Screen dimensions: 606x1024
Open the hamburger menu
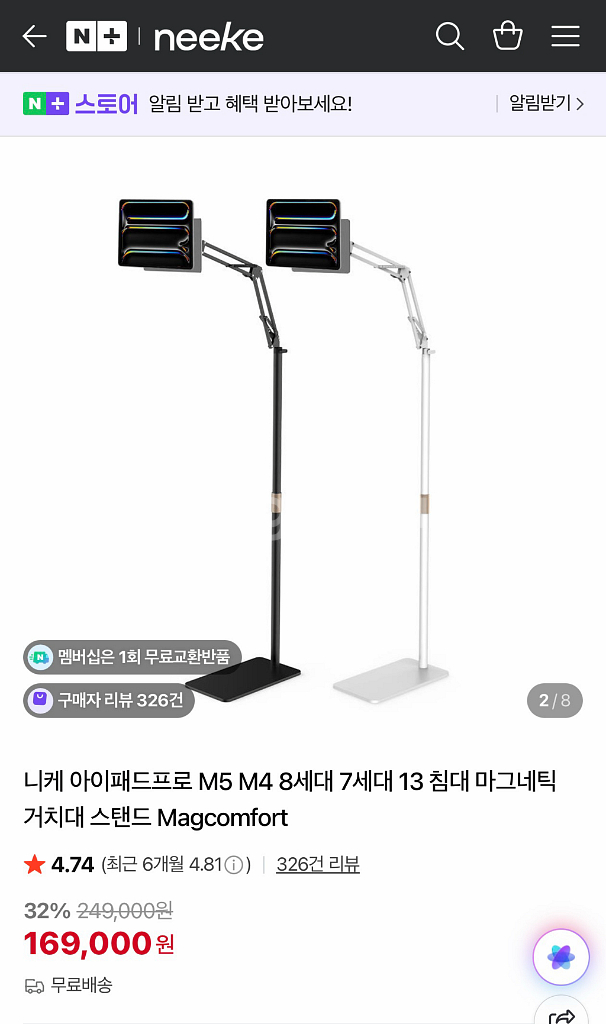click(x=565, y=37)
